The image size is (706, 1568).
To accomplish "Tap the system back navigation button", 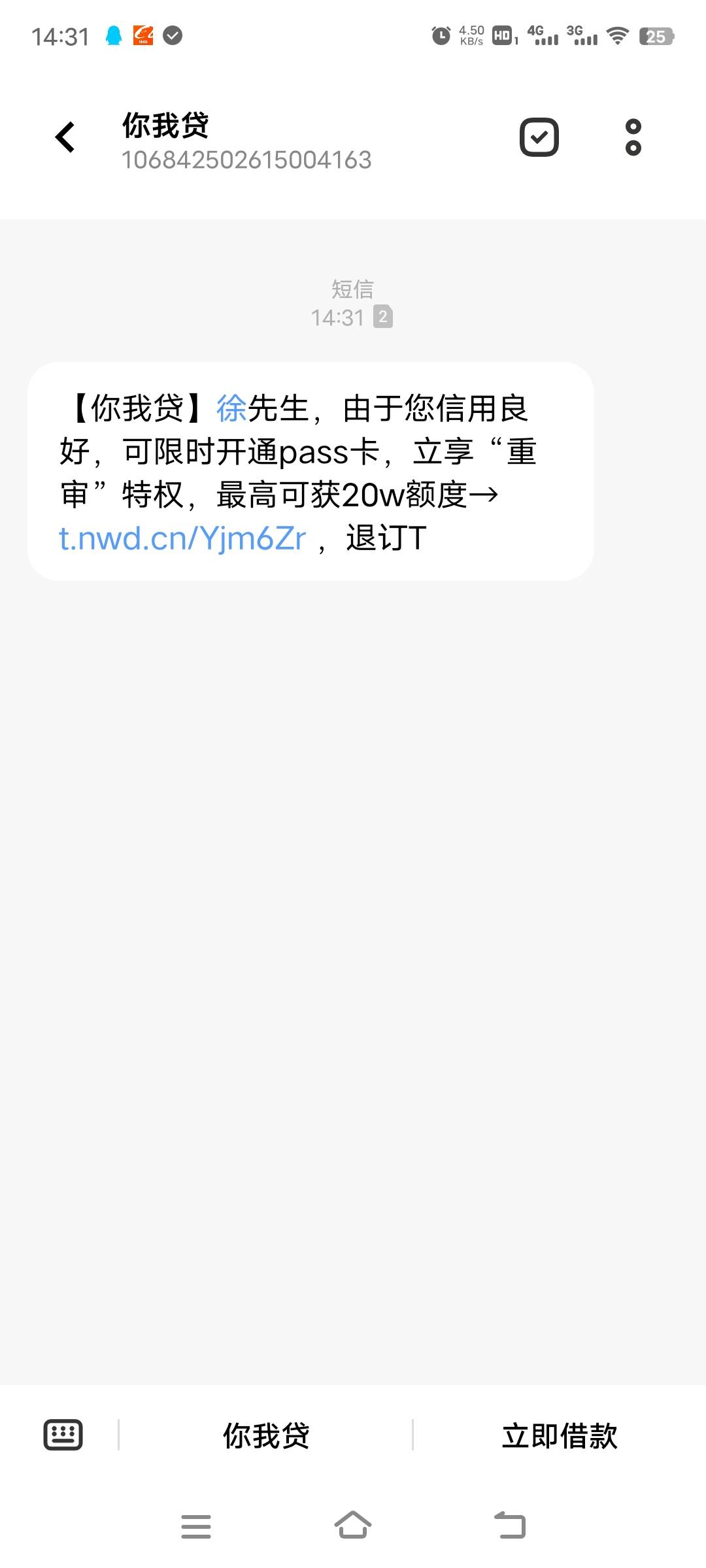I will coord(510,1525).
